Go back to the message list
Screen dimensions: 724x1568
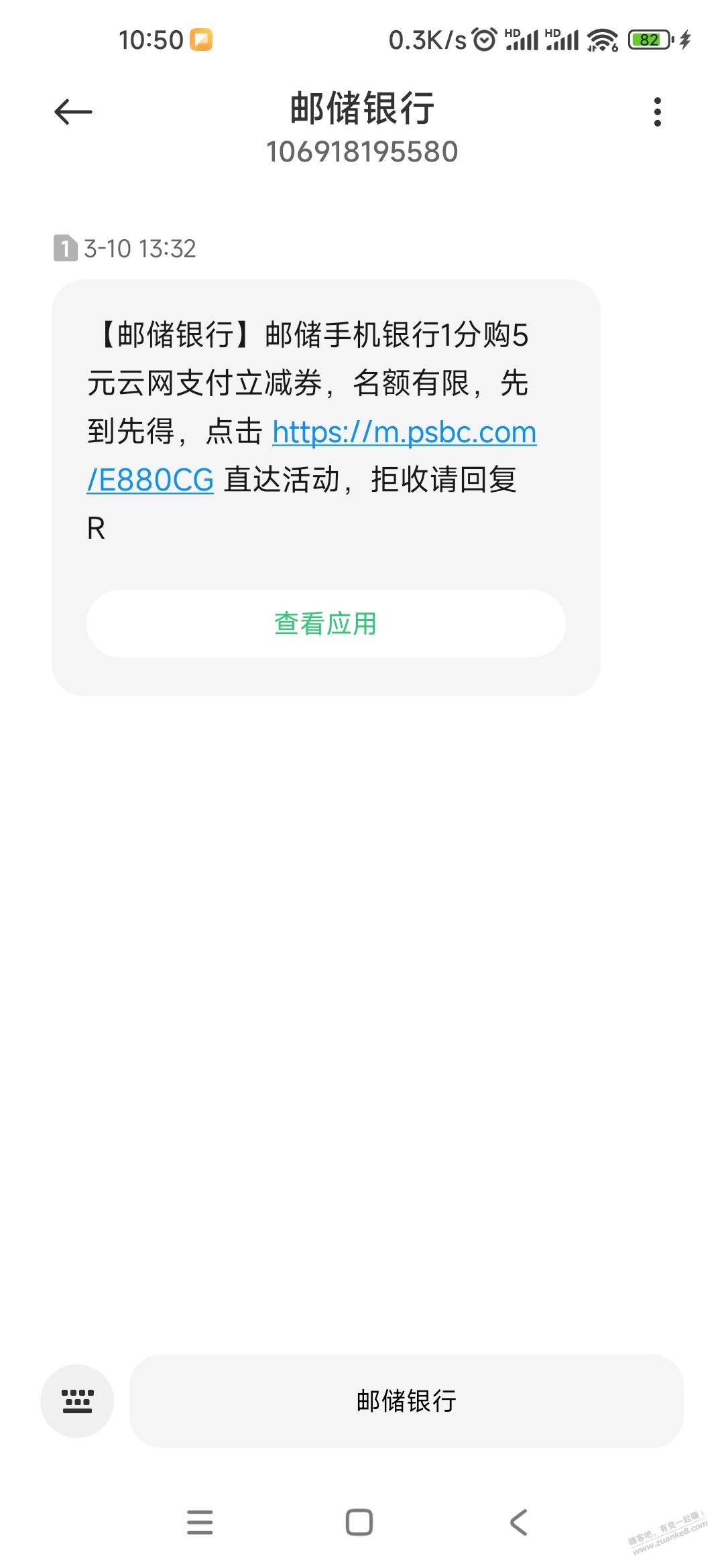(x=73, y=112)
